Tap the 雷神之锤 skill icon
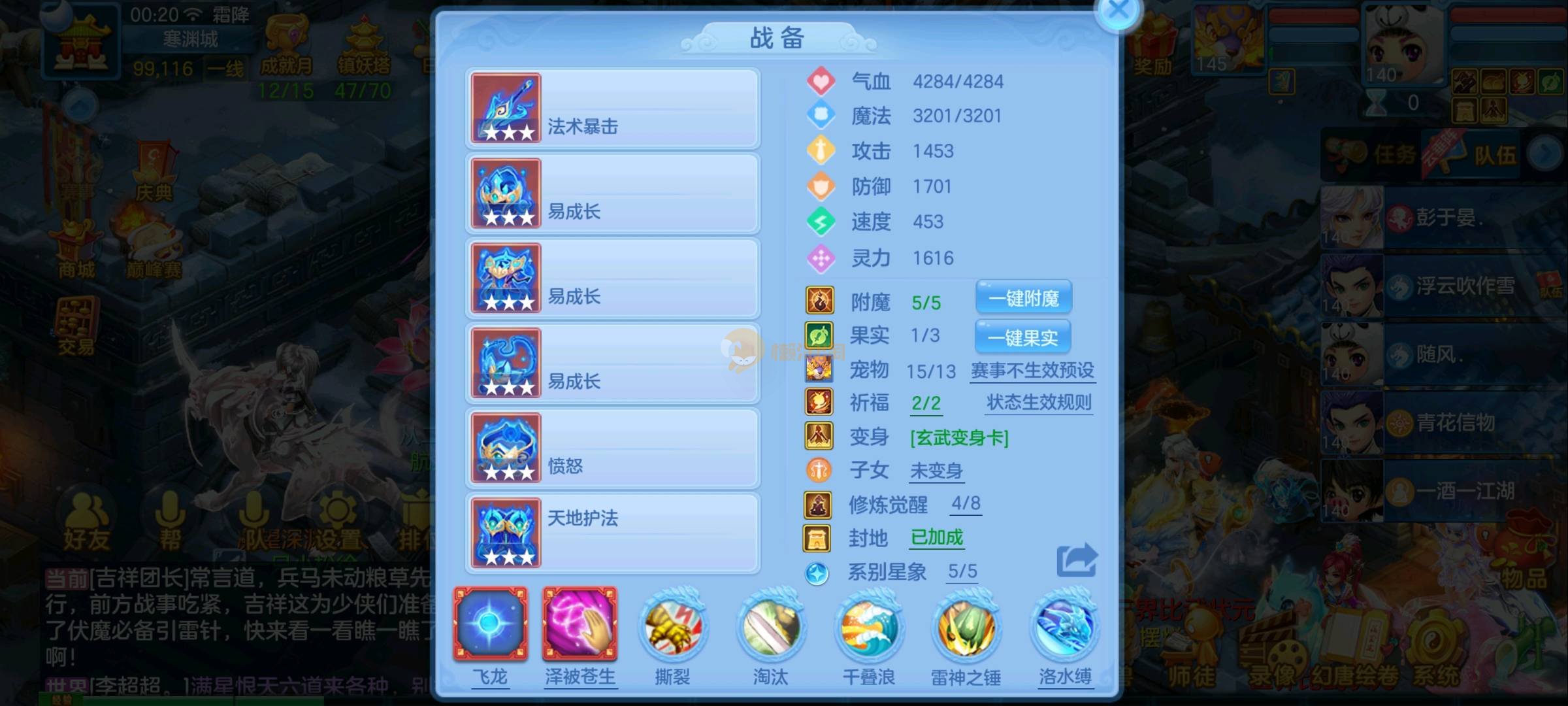Viewport: 1568px width, 706px height. tap(966, 628)
